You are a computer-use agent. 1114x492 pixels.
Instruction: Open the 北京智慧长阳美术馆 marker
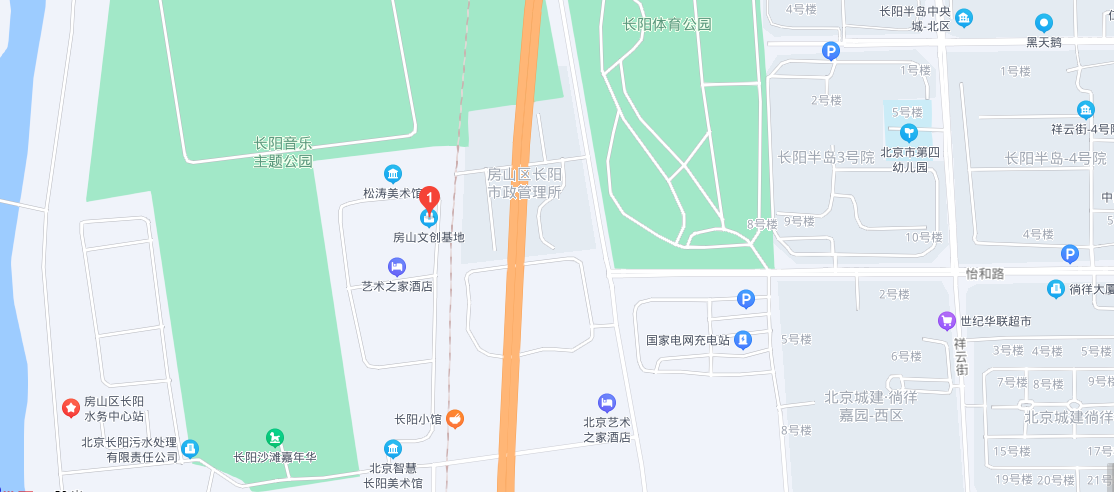(x=393, y=449)
